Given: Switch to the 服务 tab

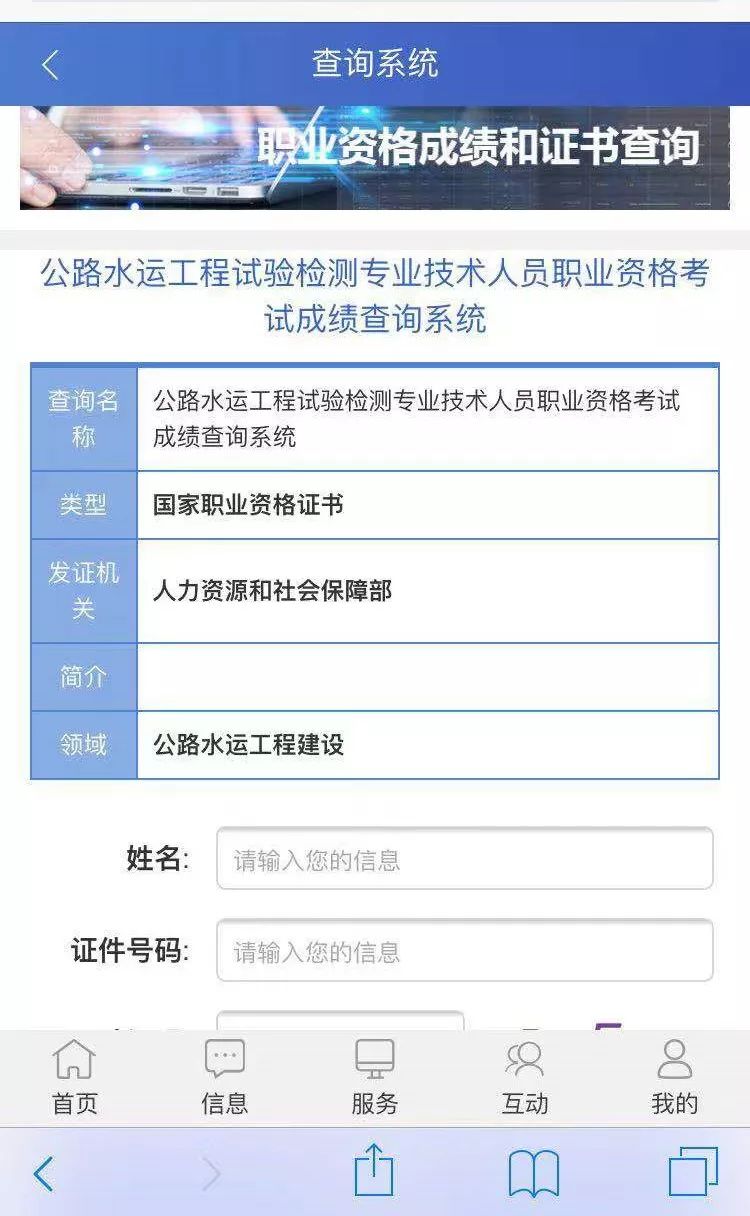Looking at the screenshot, I should pyautogui.click(x=375, y=1077).
